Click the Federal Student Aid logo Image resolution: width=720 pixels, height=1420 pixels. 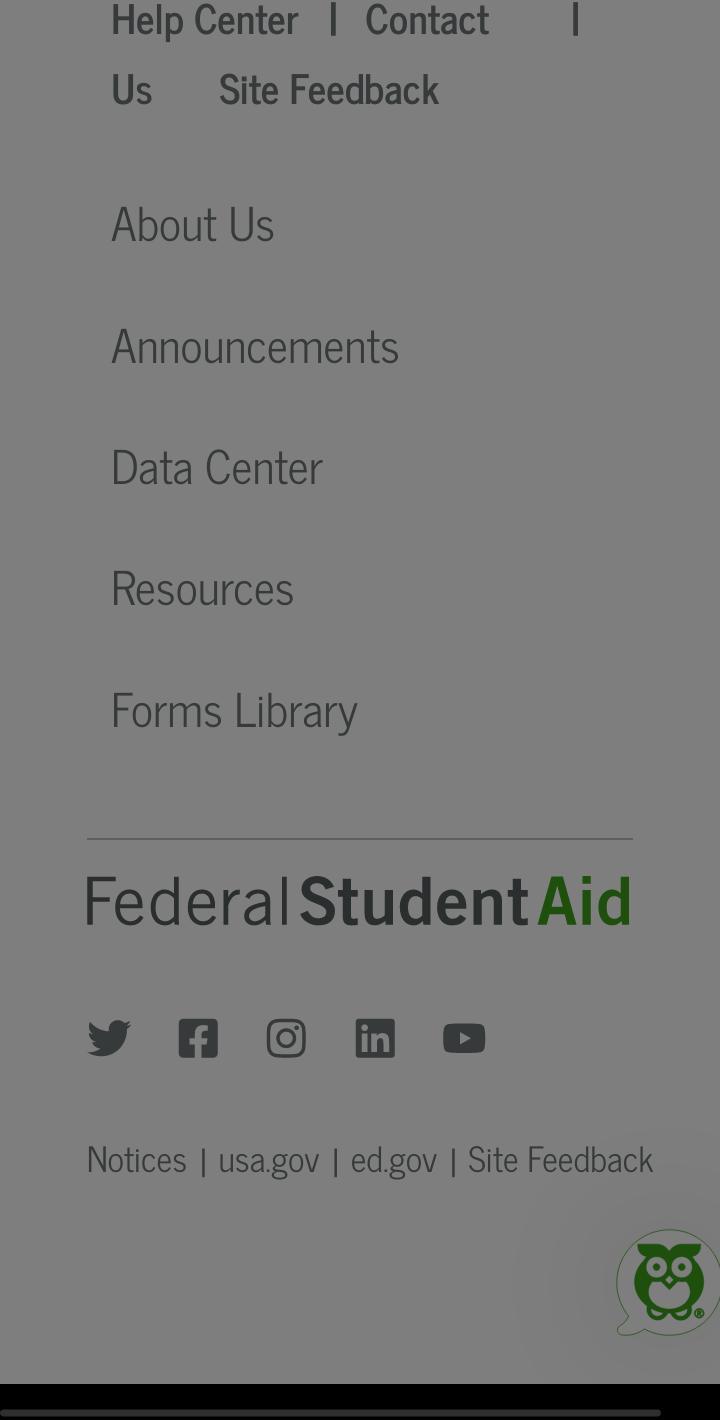[x=358, y=899]
